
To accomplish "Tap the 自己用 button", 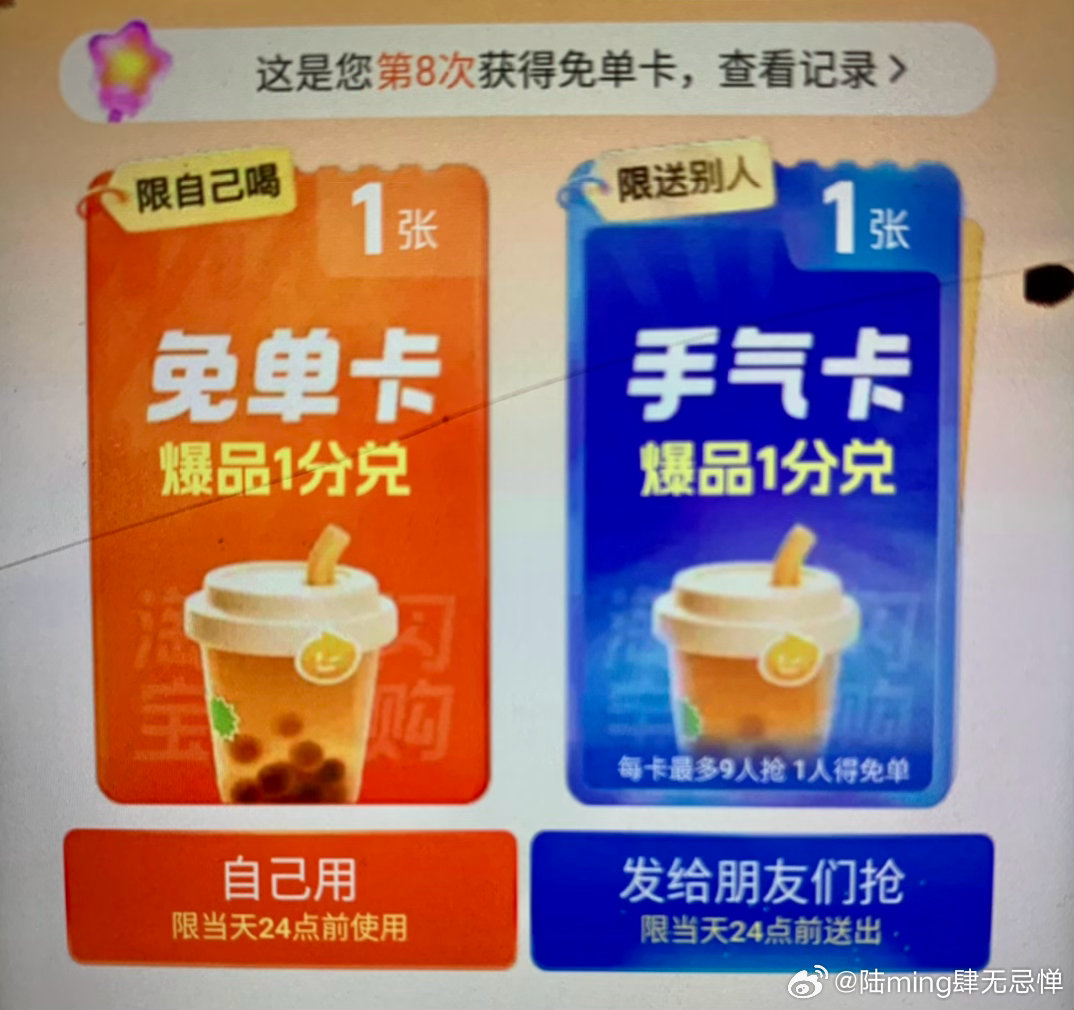I will click(x=290, y=898).
